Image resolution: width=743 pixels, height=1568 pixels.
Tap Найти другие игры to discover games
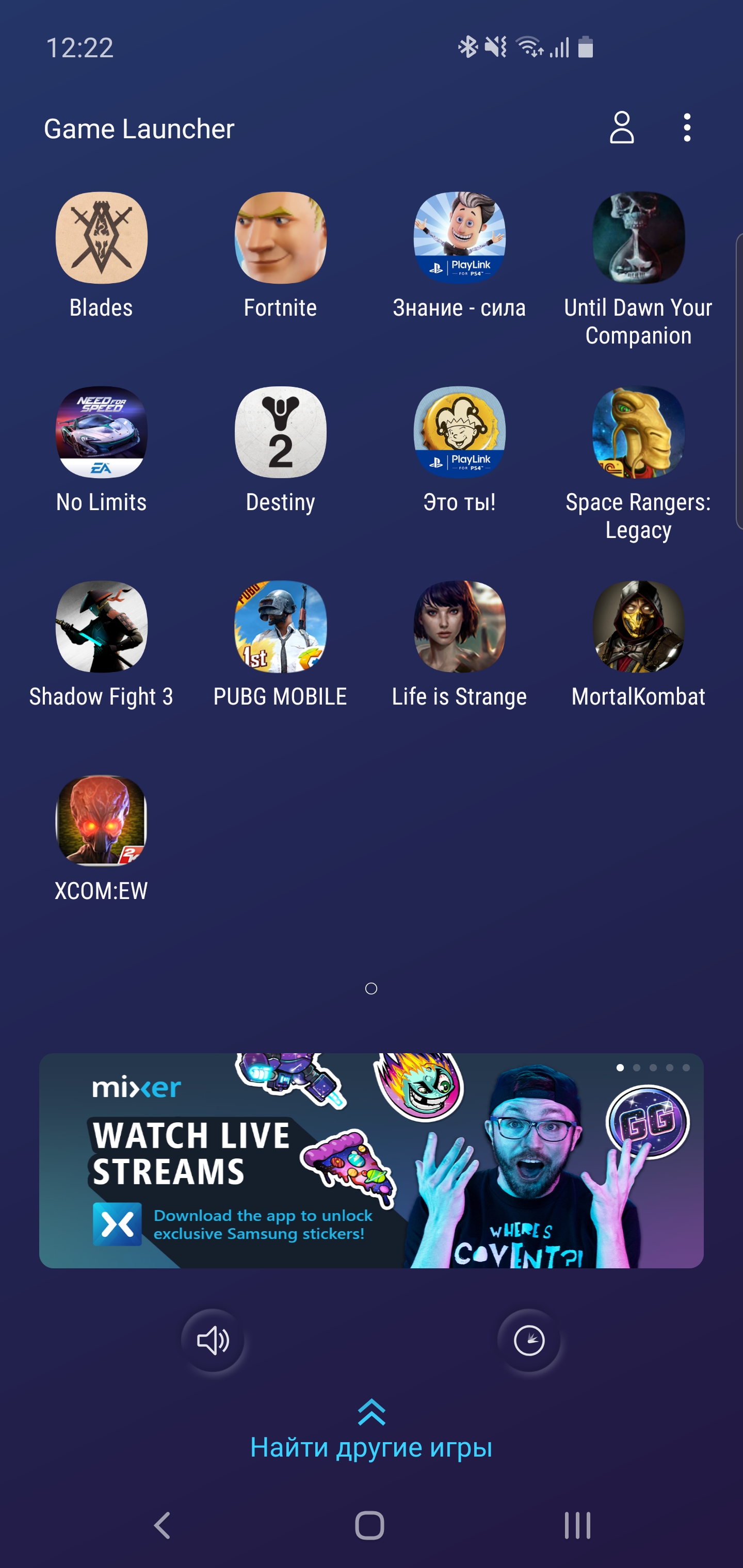tap(371, 1446)
